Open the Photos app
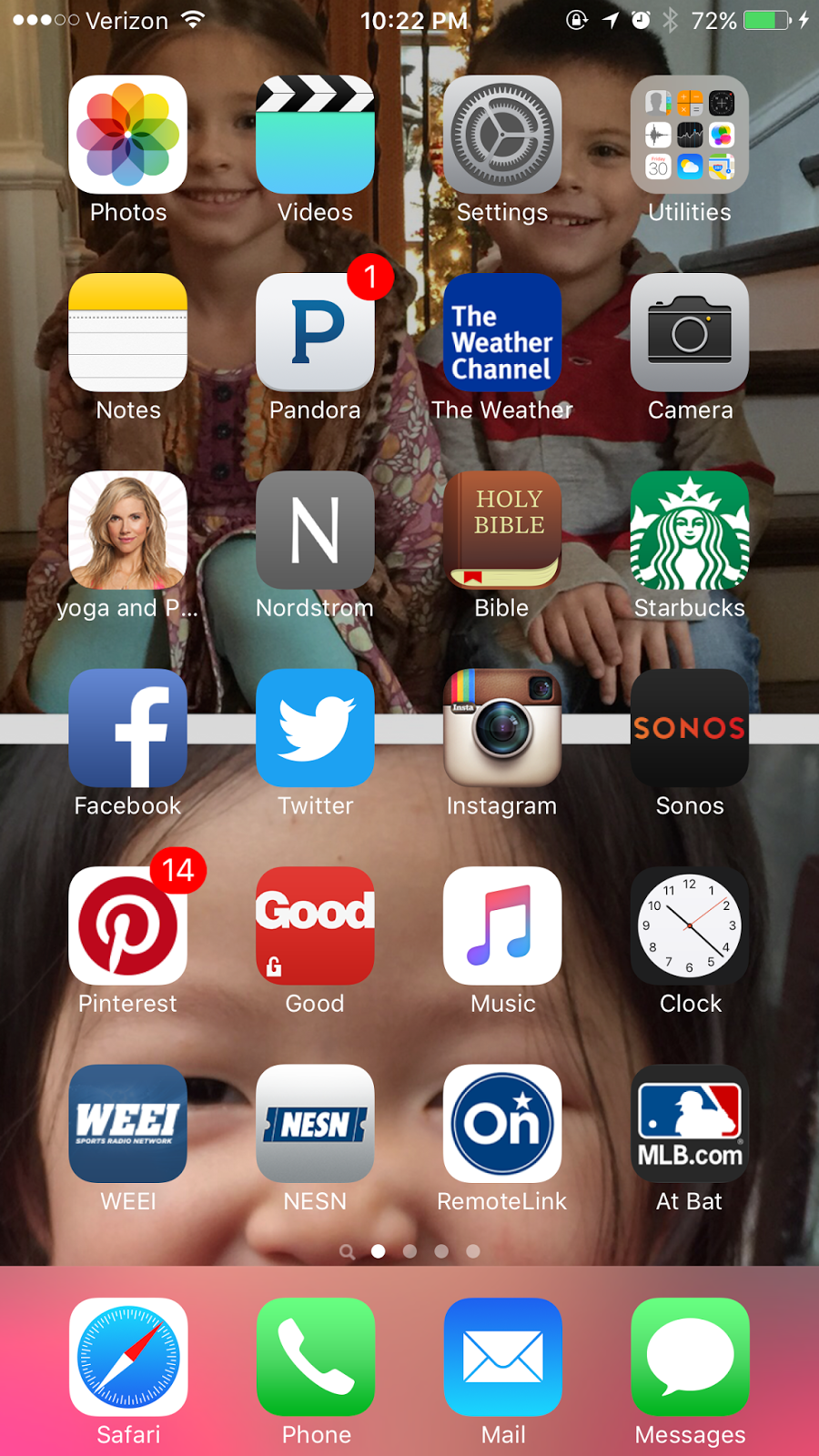Screen dimensions: 819x1456 point(128,135)
